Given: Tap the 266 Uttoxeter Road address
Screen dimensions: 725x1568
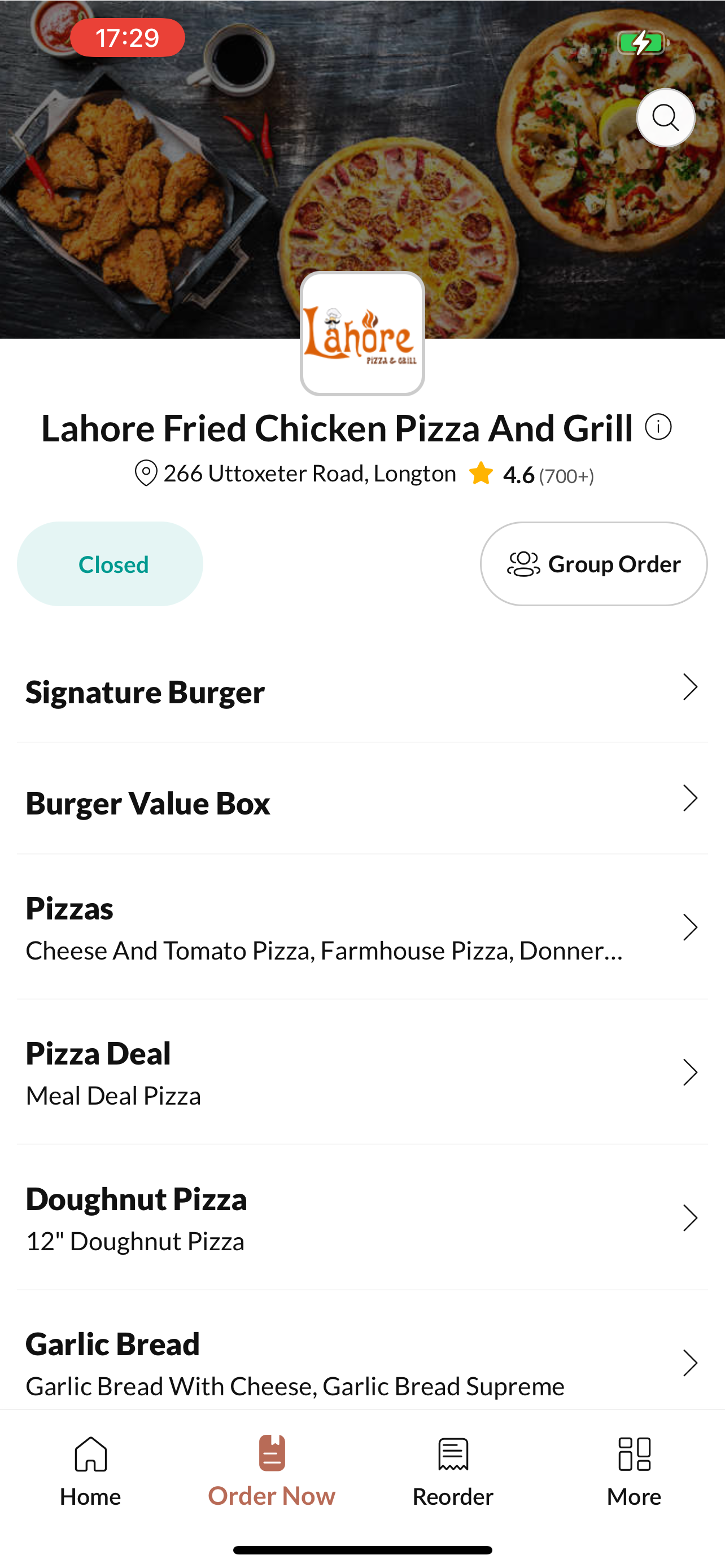Looking at the screenshot, I should pos(295,474).
